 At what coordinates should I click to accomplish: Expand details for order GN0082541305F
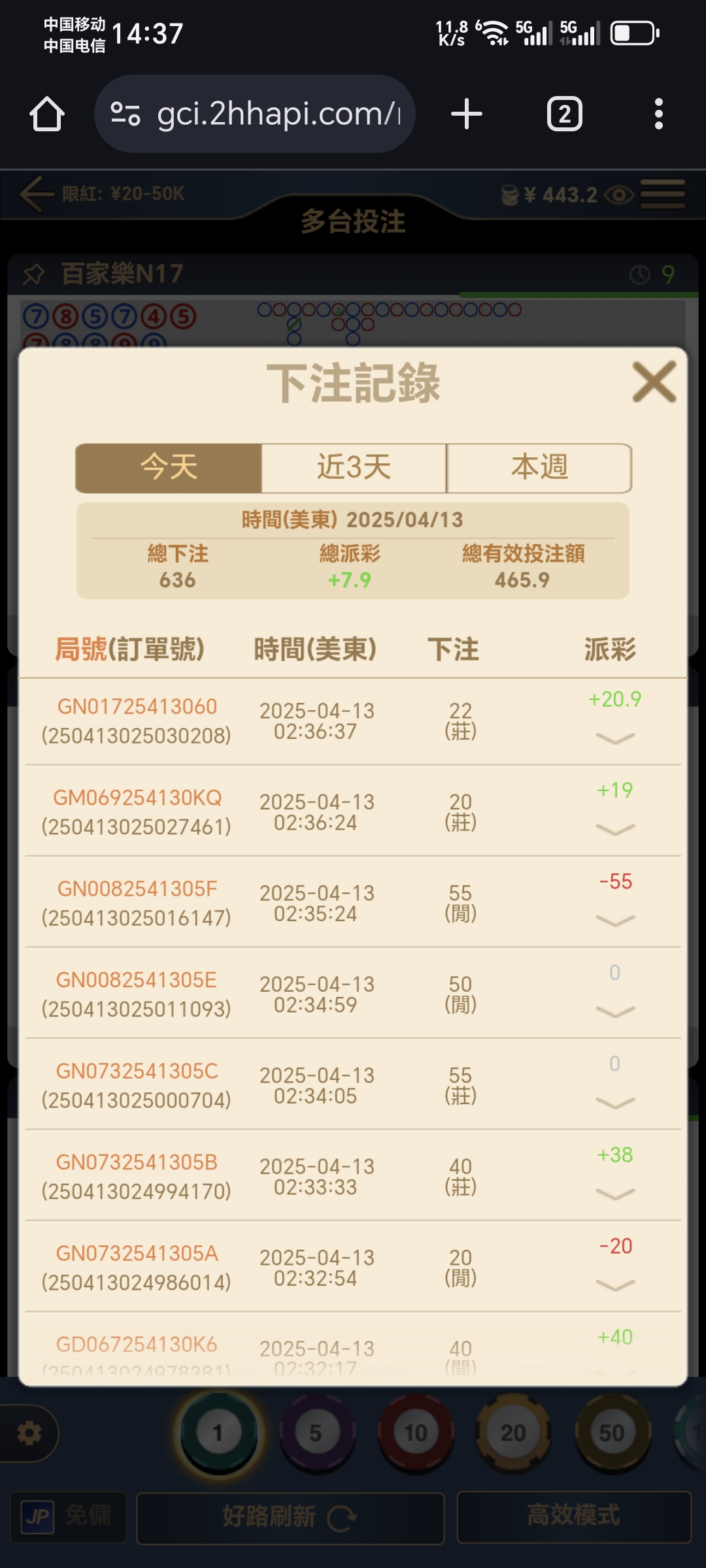point(615,921)
